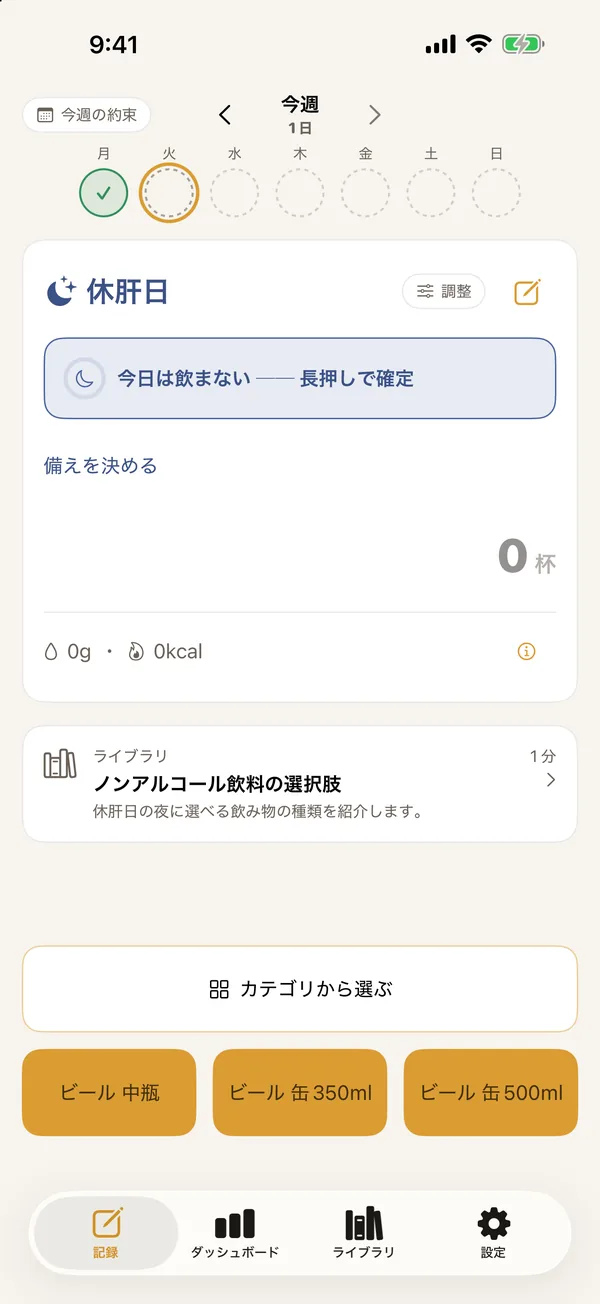Viewport: 600px width, 1304px height.
Task: Go to the next week
Action: click(x=375, y=115)
